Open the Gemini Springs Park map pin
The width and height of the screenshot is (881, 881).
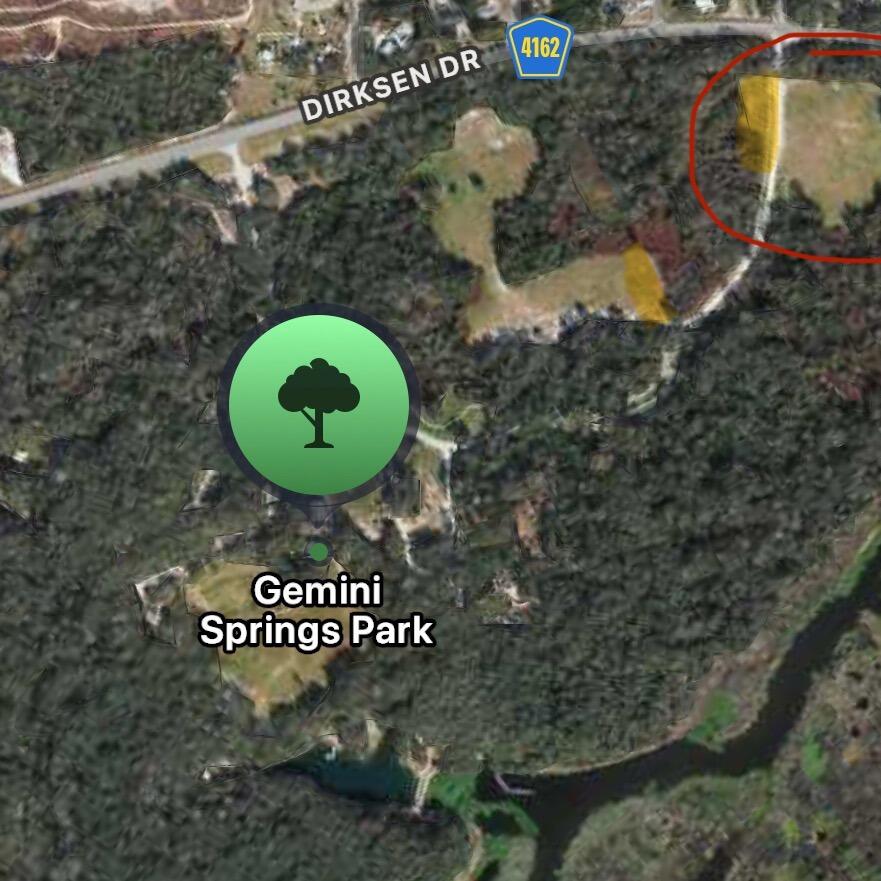click(319, 402)
